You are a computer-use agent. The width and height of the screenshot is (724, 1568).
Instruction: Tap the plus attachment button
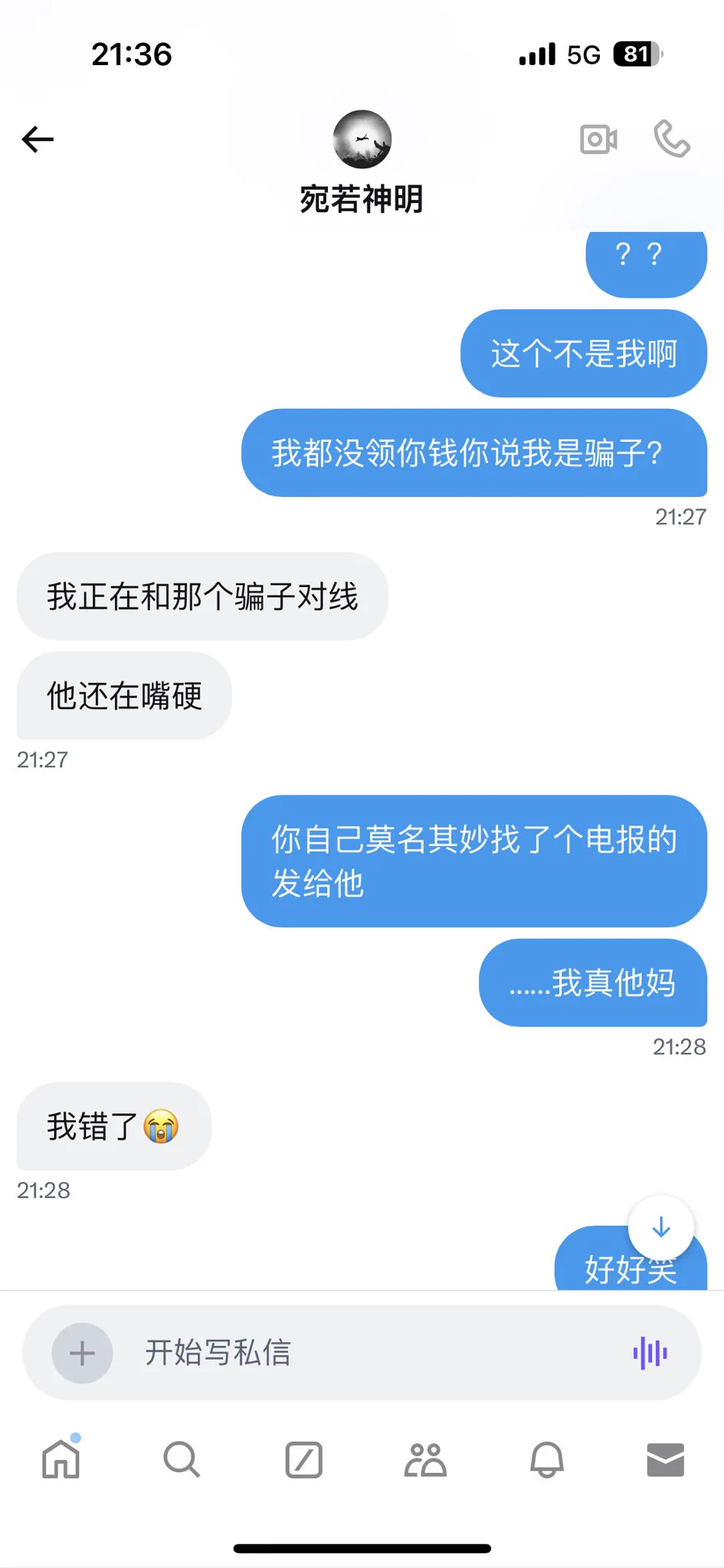[82, 1353]
